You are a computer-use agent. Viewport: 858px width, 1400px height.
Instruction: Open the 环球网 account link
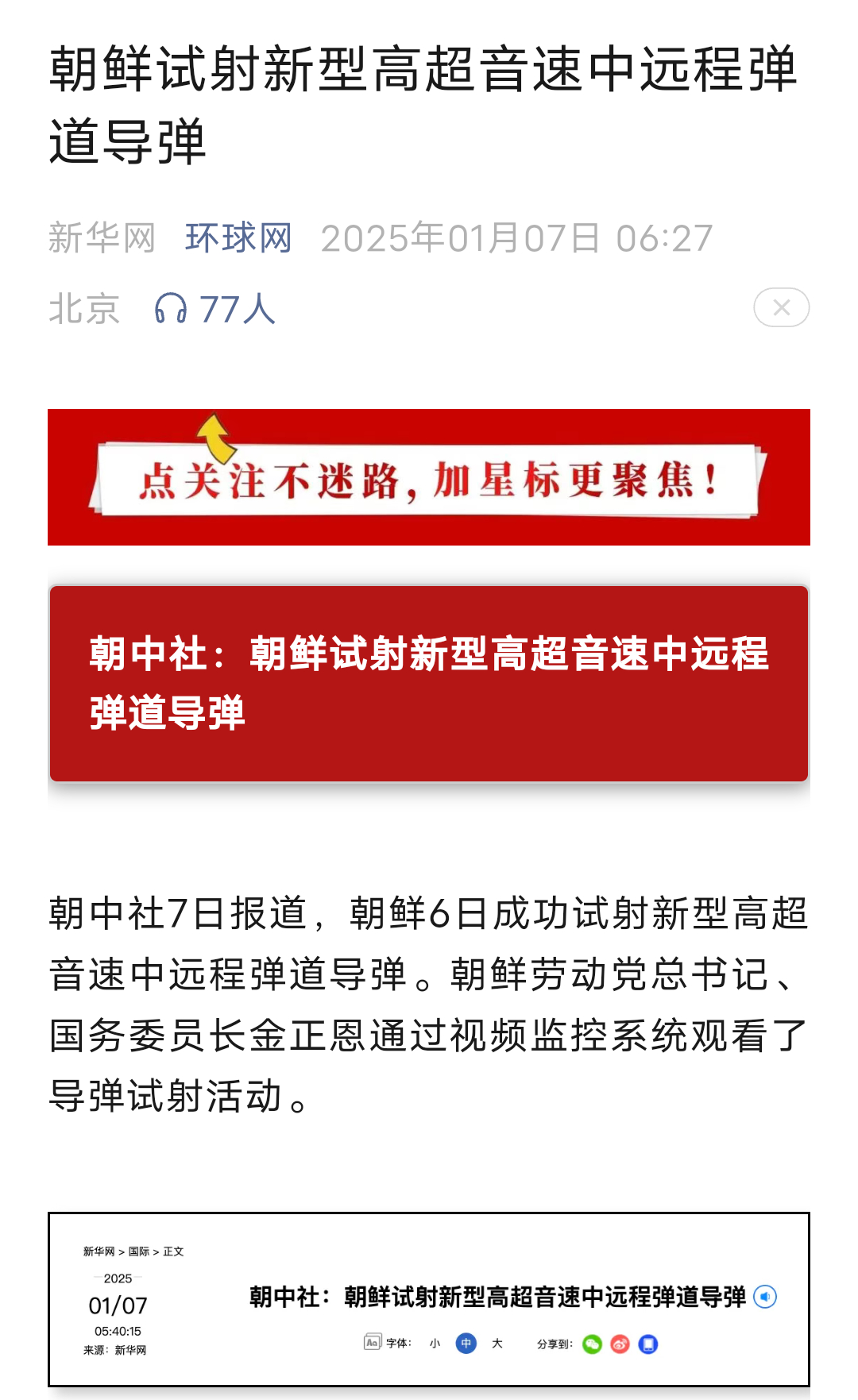point(238,238)
